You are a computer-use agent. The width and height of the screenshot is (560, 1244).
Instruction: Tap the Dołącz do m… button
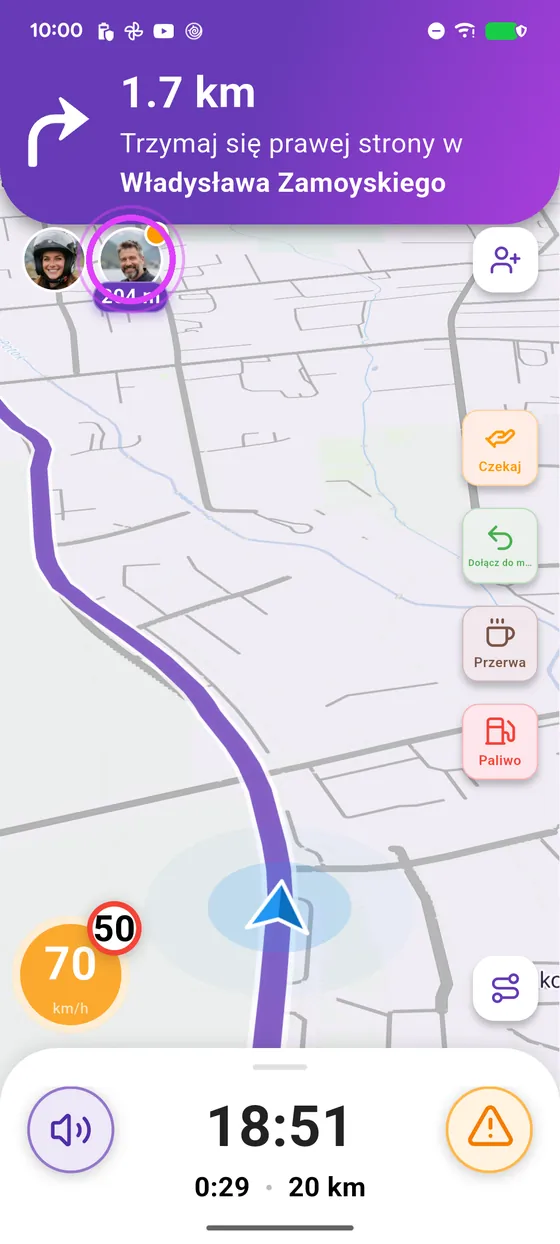coord(500,546)
